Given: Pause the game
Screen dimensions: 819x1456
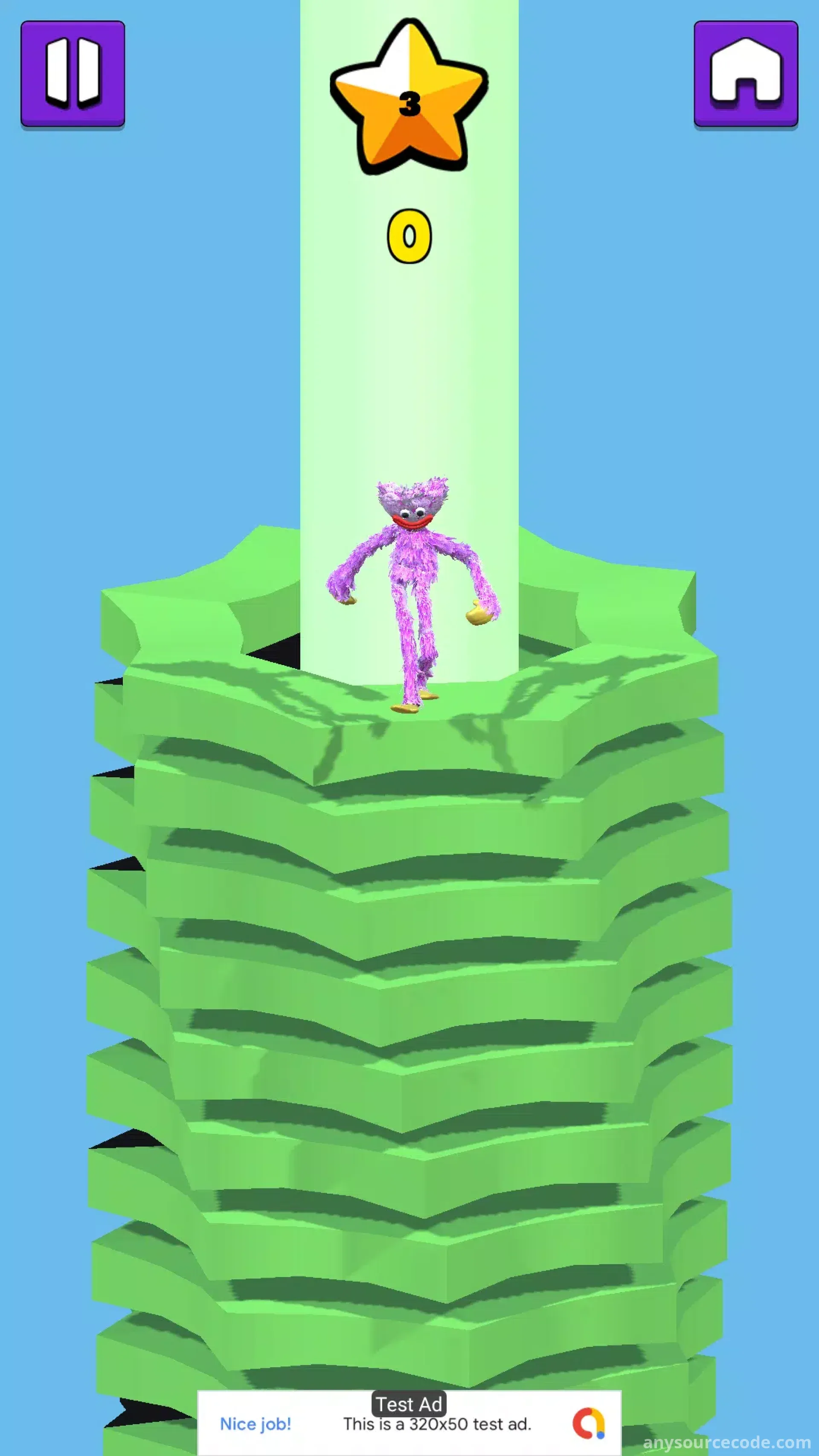Looking at the screenshot, I should (x=73, y=74).
